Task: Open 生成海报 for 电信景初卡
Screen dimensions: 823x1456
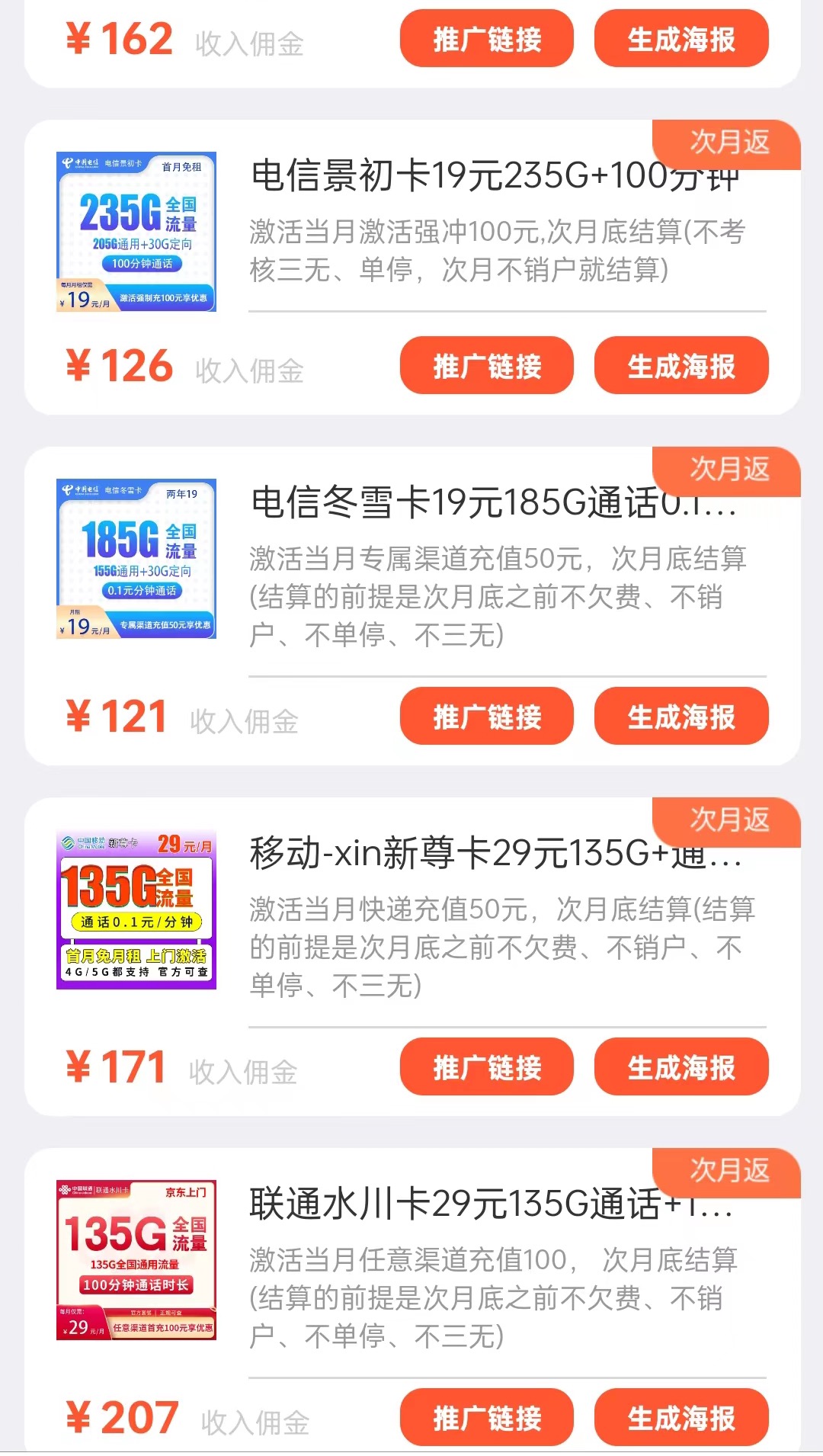Action: [680, 366]
